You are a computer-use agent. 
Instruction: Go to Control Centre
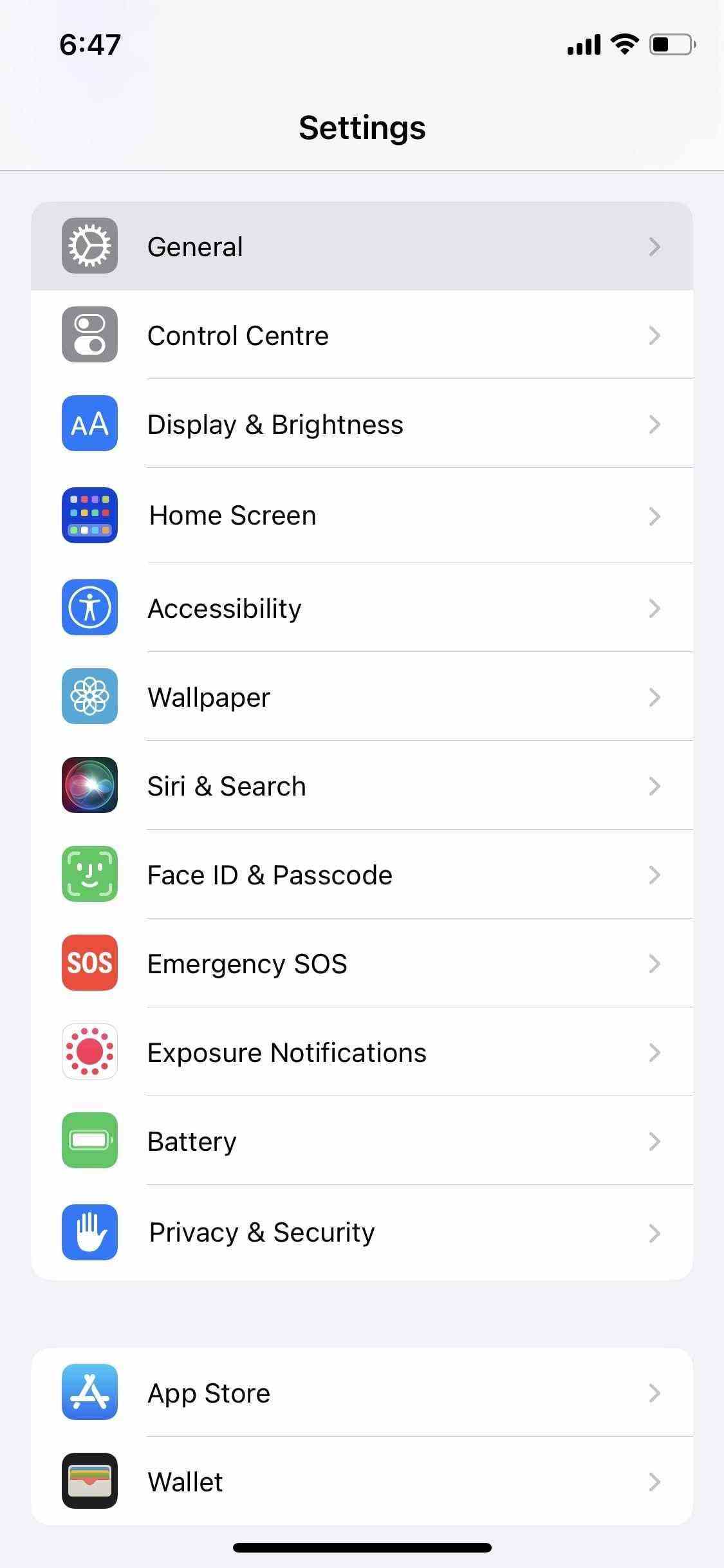362,335
